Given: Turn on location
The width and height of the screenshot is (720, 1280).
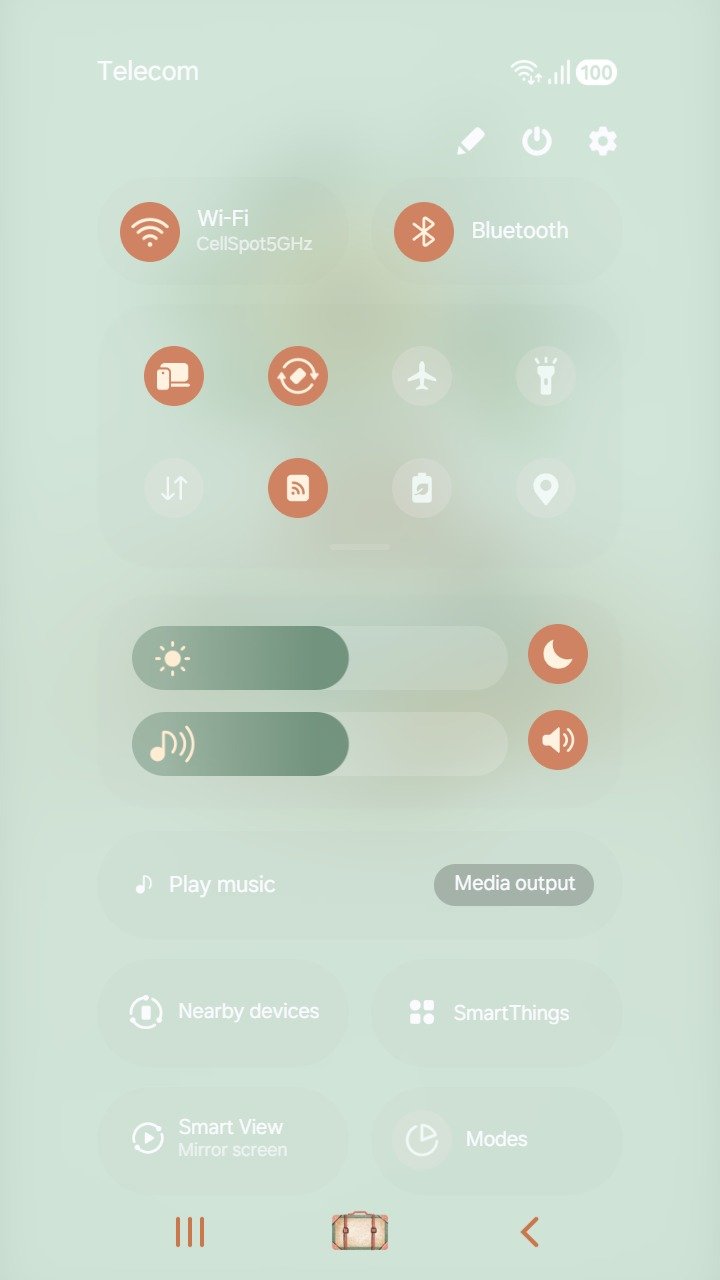Looking at the screenshot, I should (x=545, y=488).
